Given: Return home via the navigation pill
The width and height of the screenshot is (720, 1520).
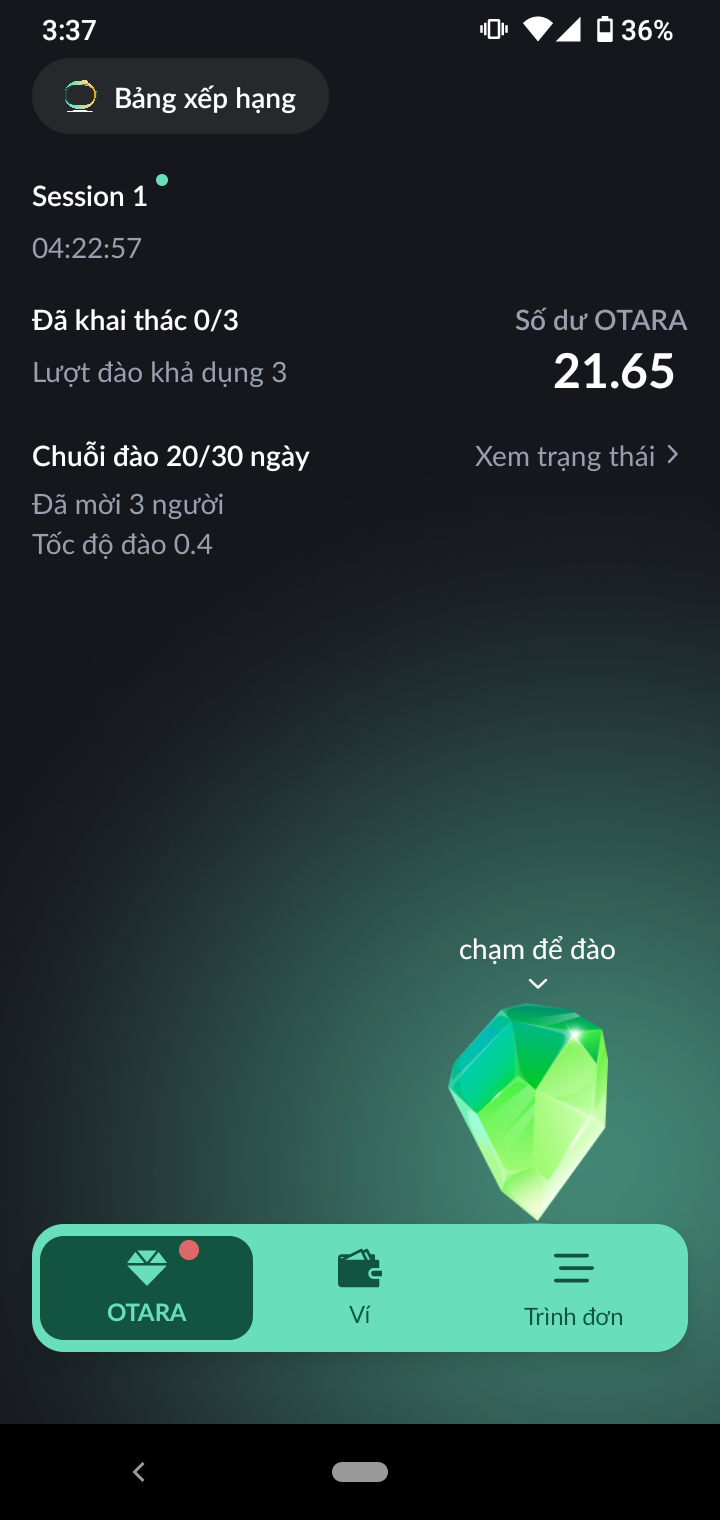Looking at the screenshot, I should coord(360,1471).
